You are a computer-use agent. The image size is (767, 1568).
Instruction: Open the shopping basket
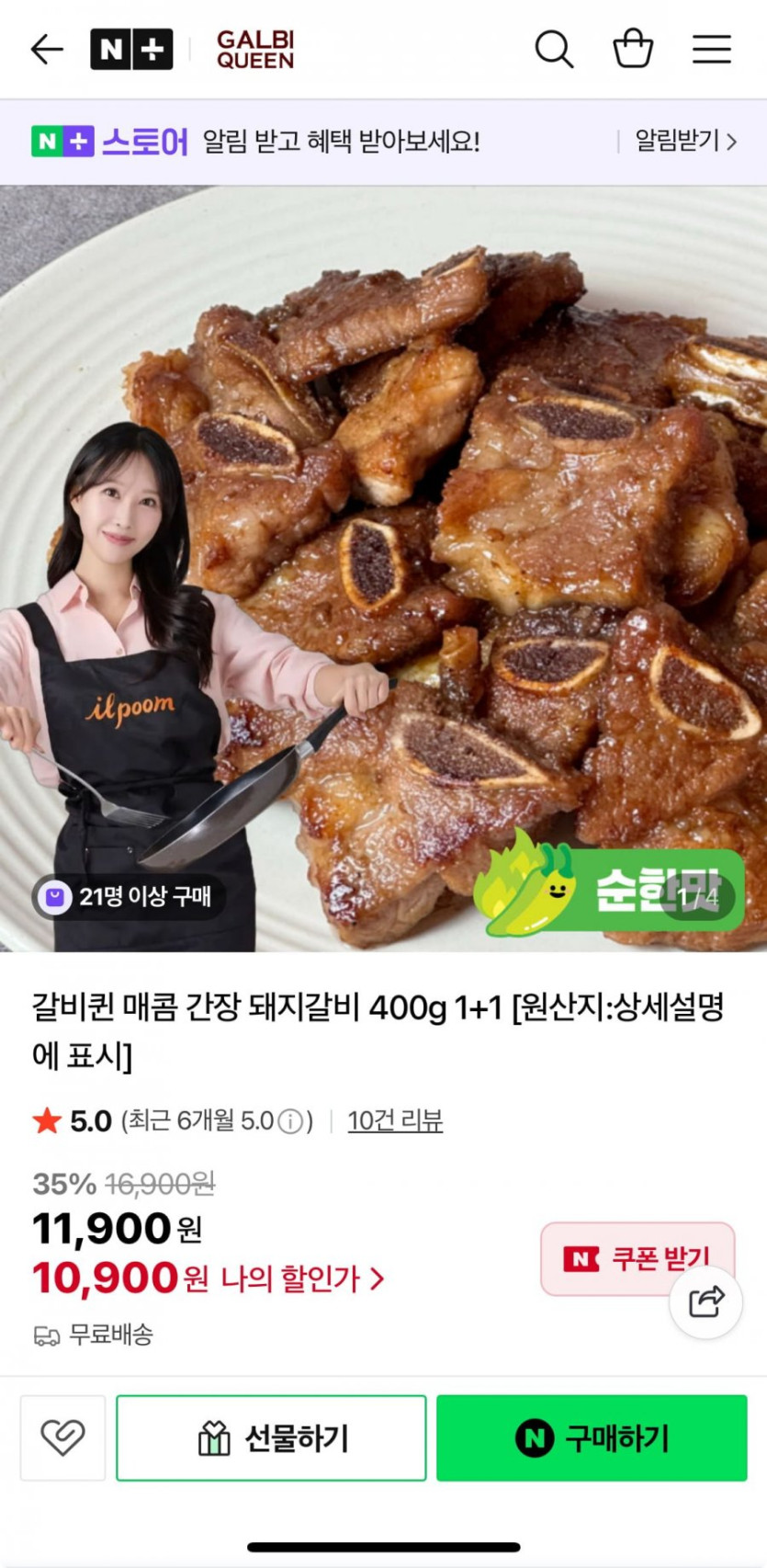633,49
